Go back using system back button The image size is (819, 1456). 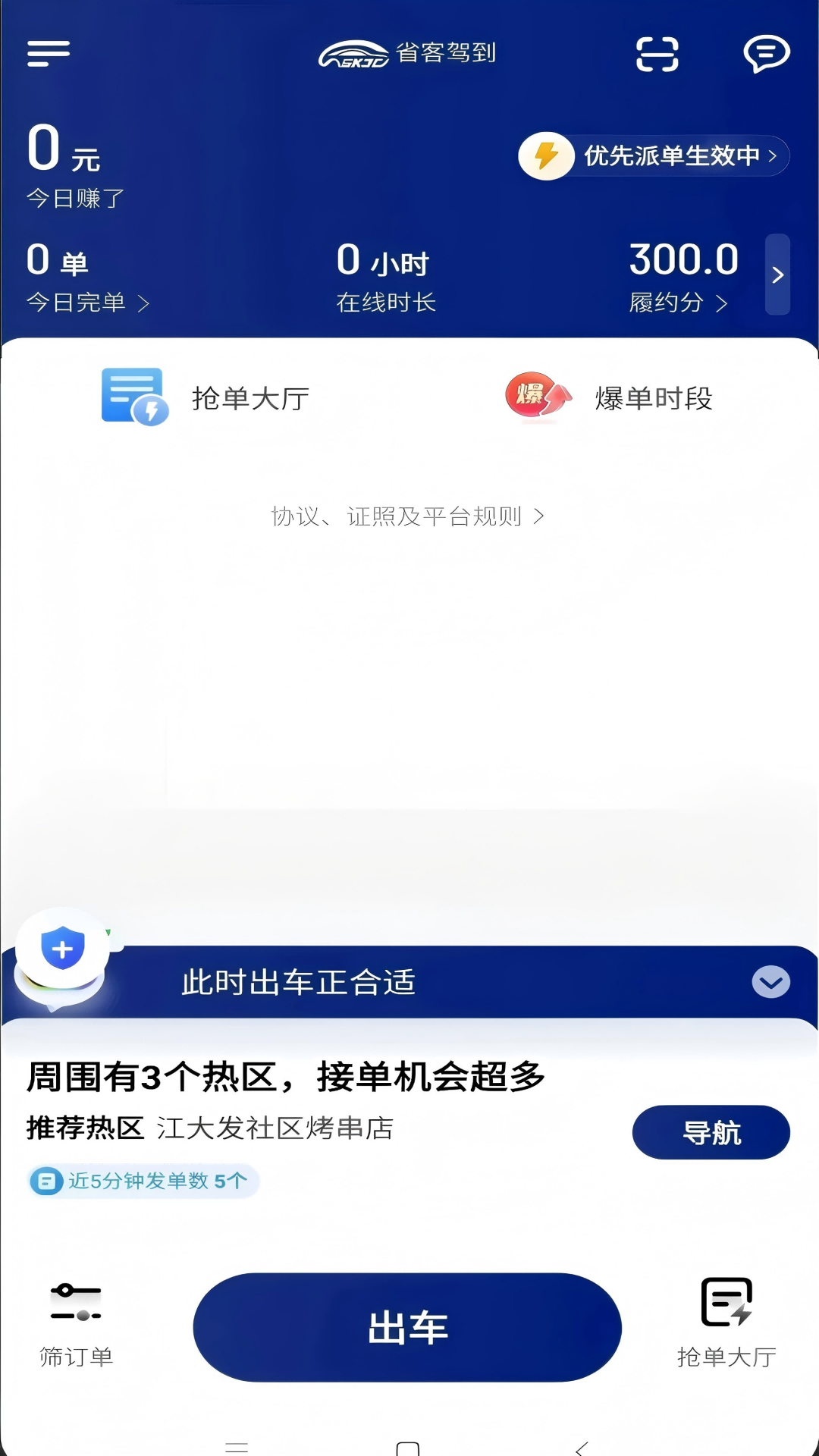(582, 1448)
